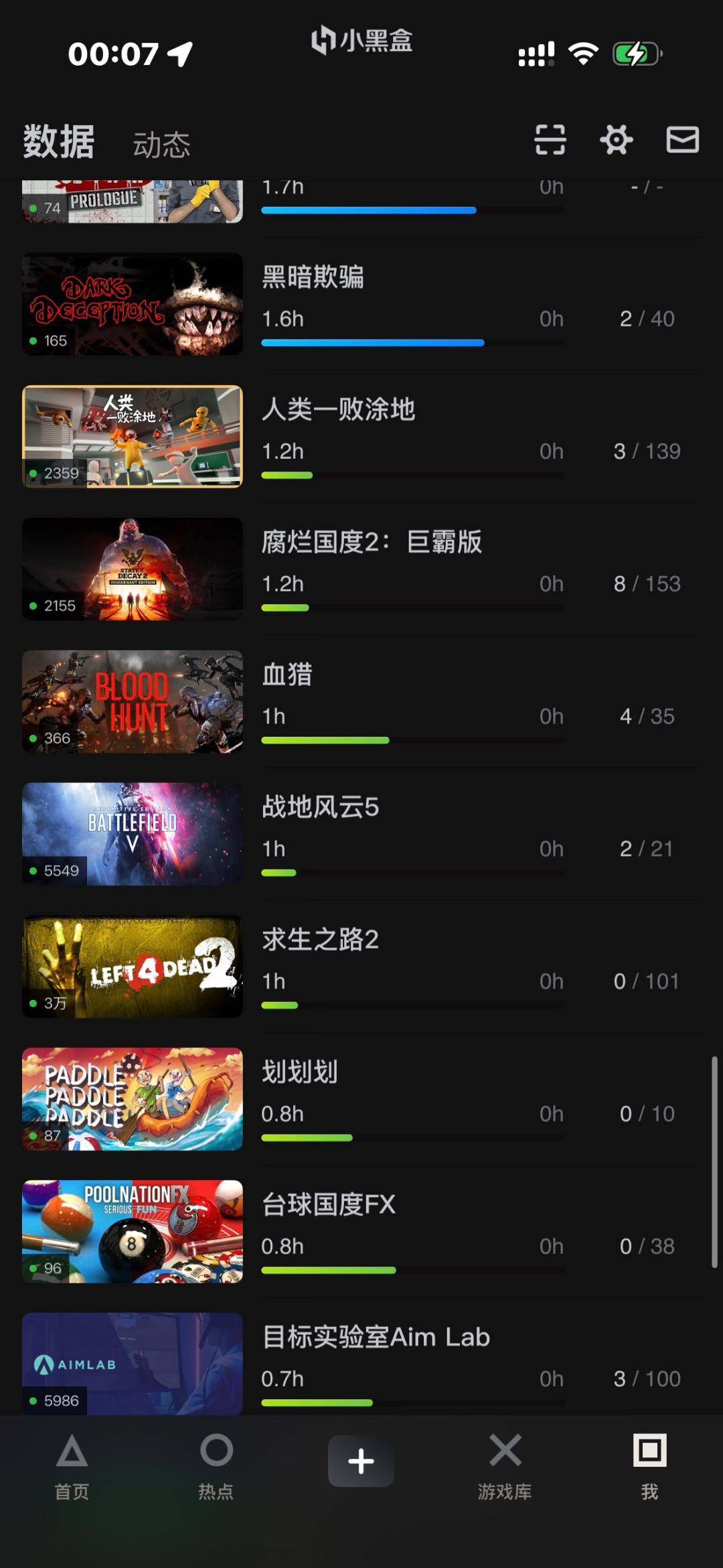This screenshot has width=723, height=1568.
Task: Tap the 小黑盒 logo at the top
Action: (x=360, y=42)
